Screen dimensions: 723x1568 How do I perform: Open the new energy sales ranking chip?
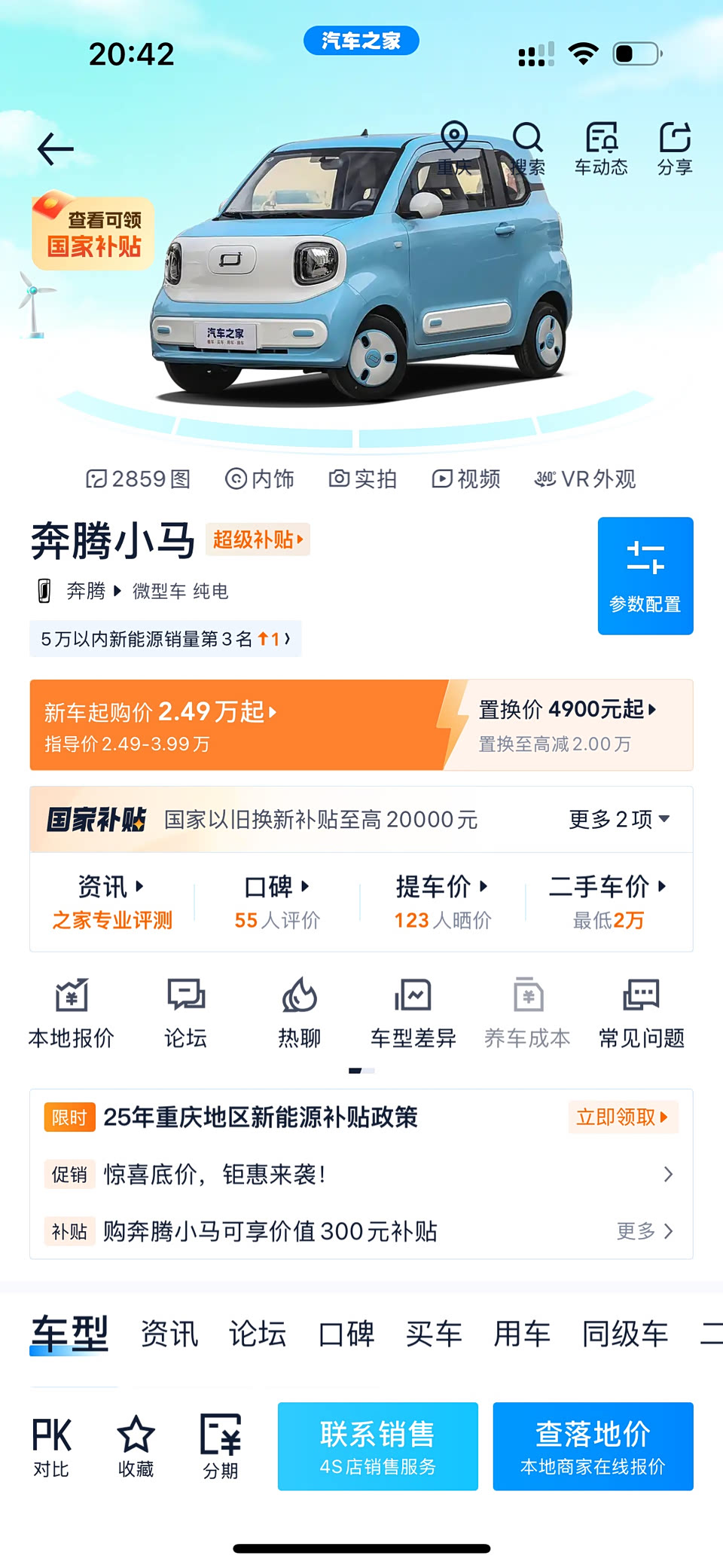pos(166,639)
